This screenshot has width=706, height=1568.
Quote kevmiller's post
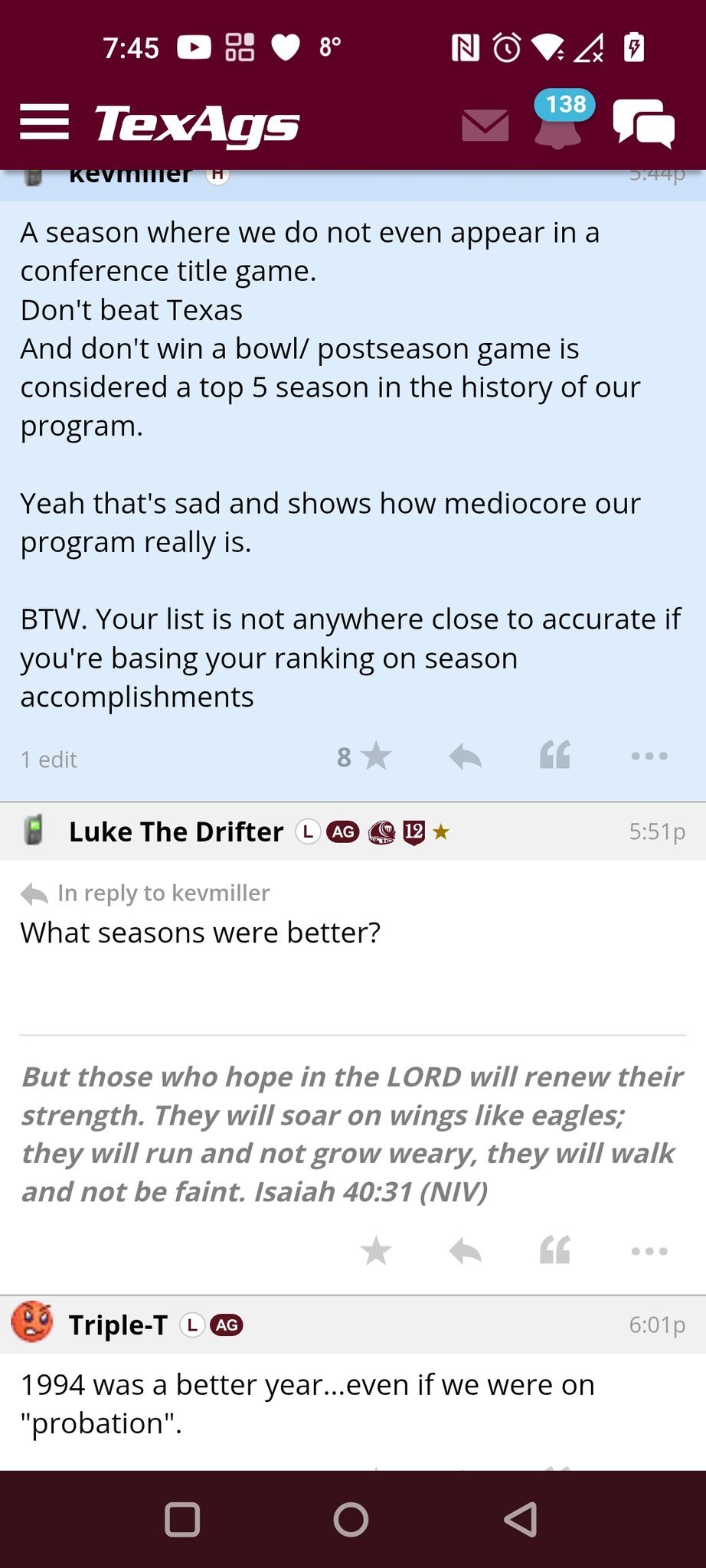coord(555,756)
